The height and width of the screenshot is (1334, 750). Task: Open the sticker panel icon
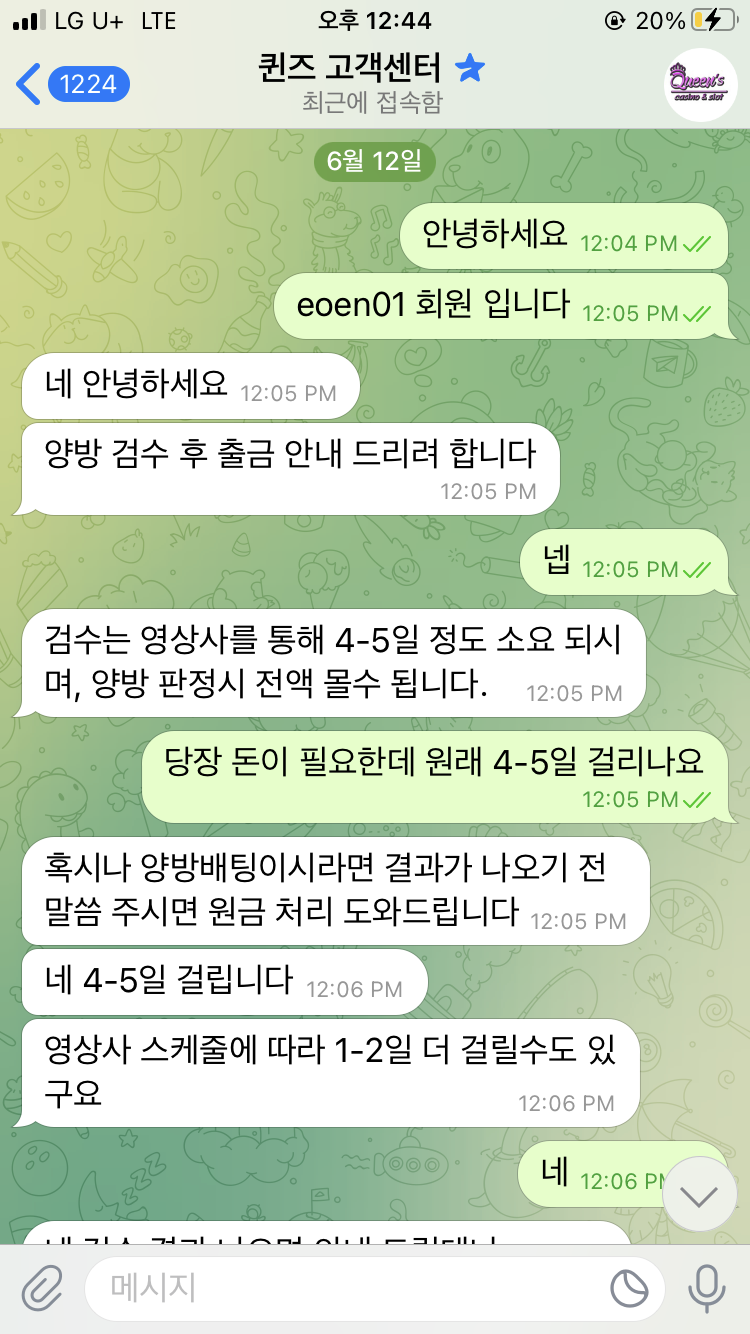tap(630, 1289)
